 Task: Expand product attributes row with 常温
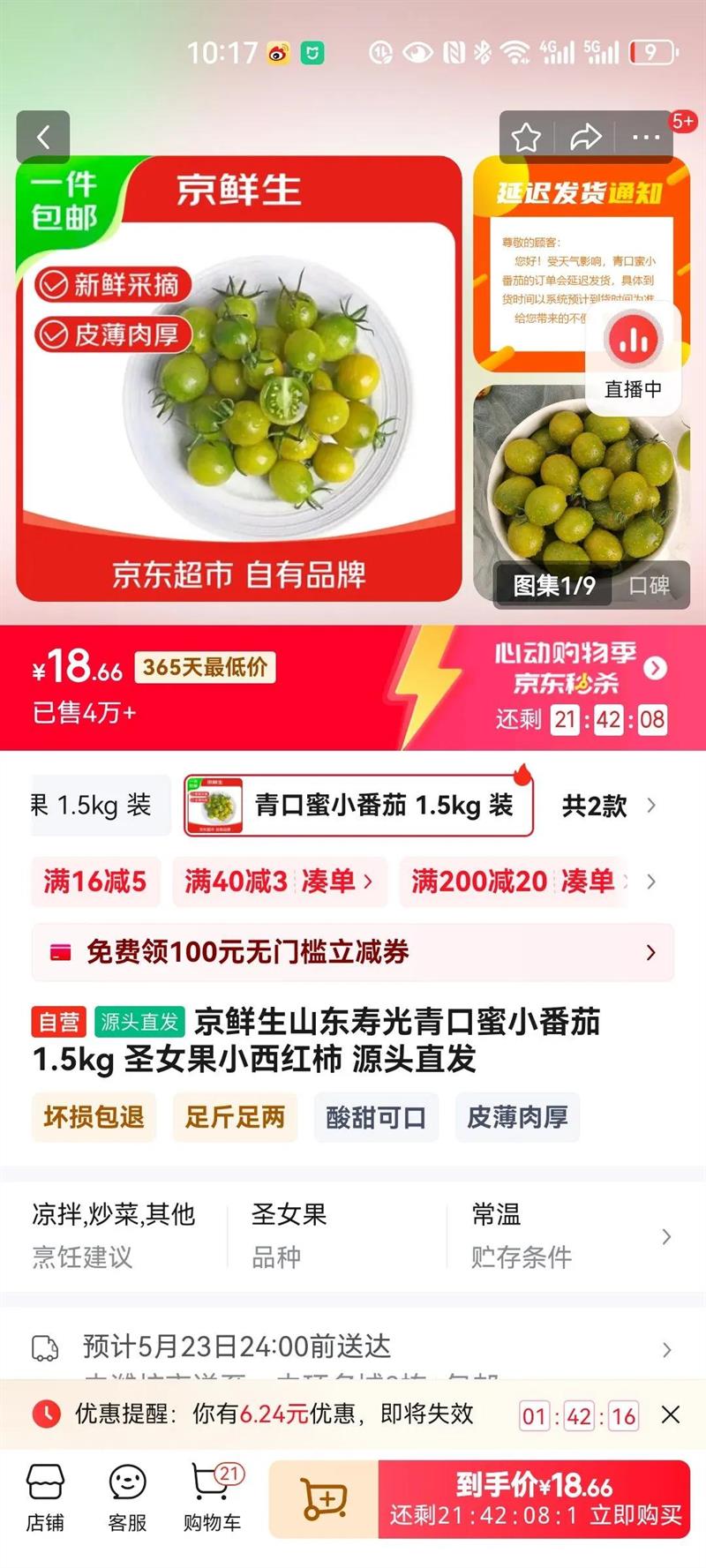[353, 1235]
